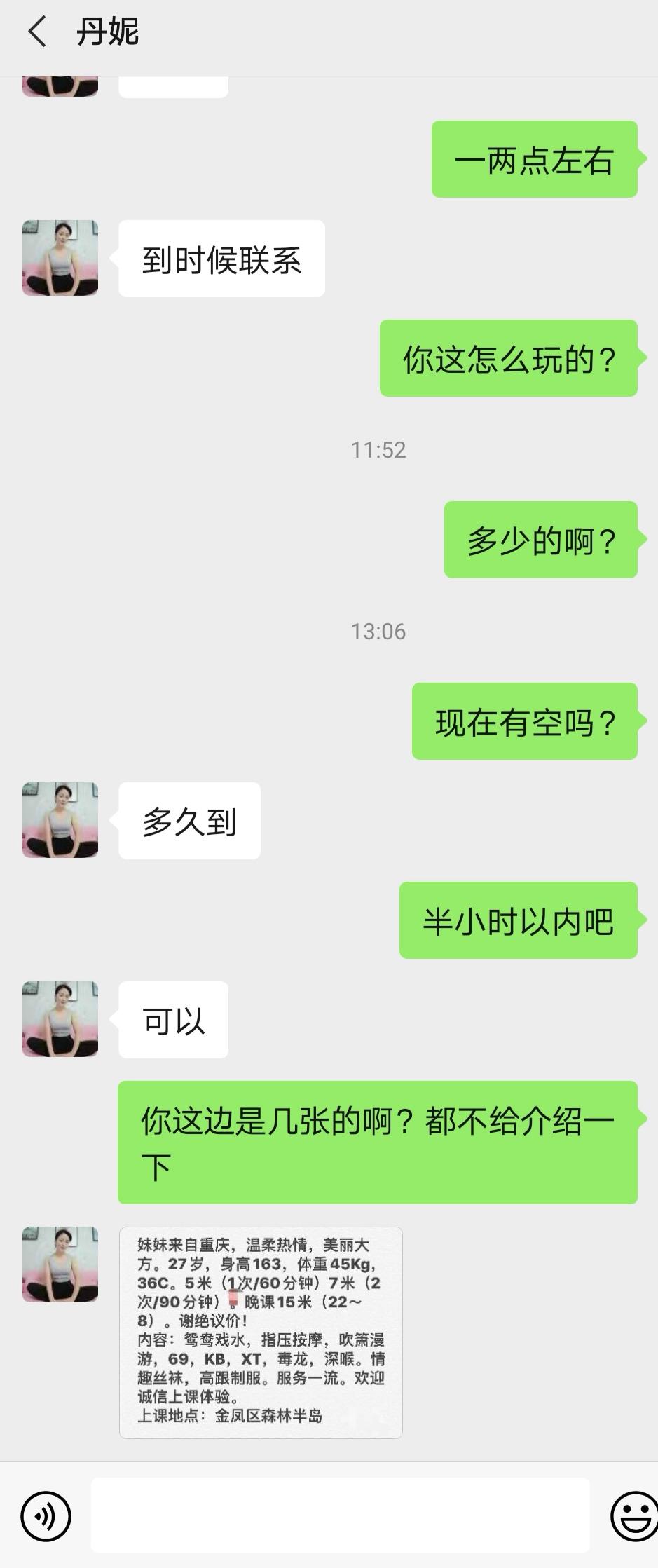
Task: Open the image message in the chat
Action: [x=261, y=1332]
